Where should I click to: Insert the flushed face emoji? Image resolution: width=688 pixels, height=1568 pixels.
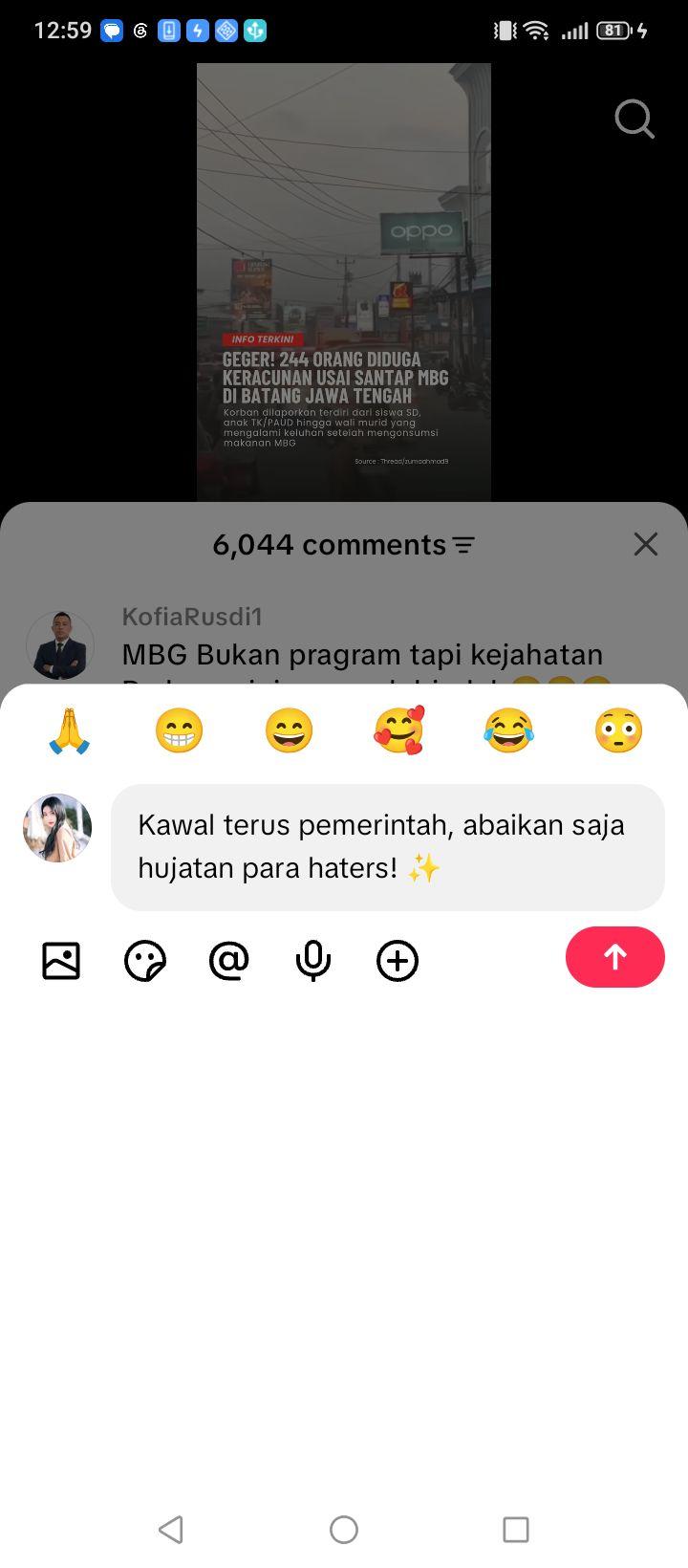tap(618, 730)
